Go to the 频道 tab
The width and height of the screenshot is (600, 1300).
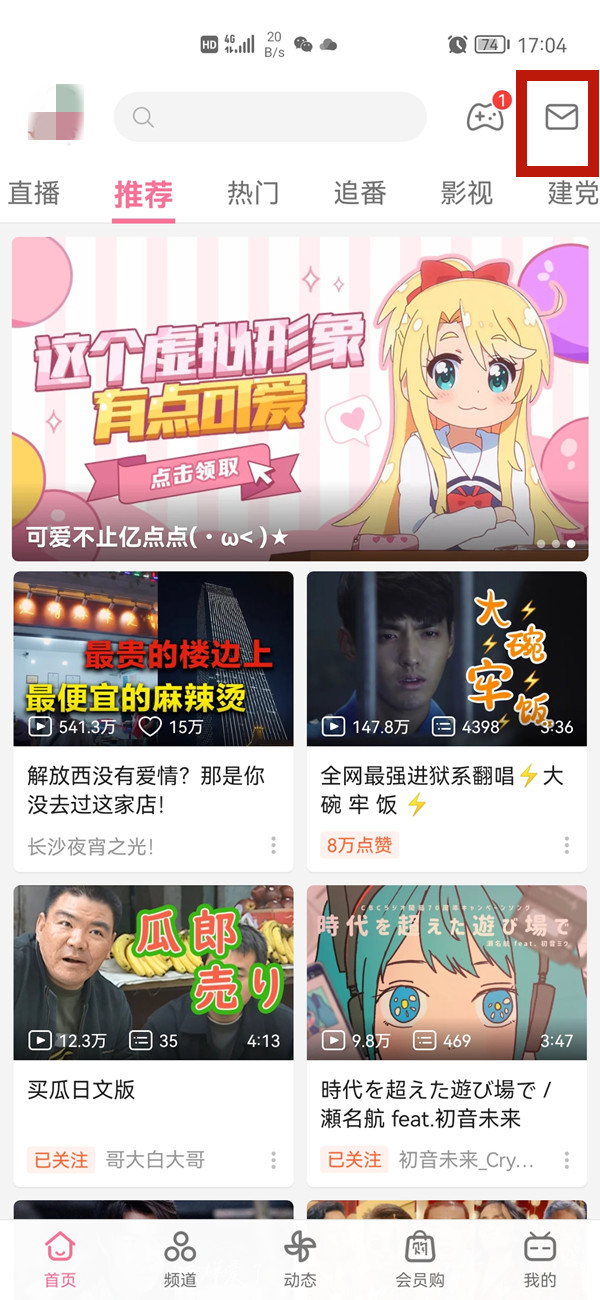coord(180,1258)
